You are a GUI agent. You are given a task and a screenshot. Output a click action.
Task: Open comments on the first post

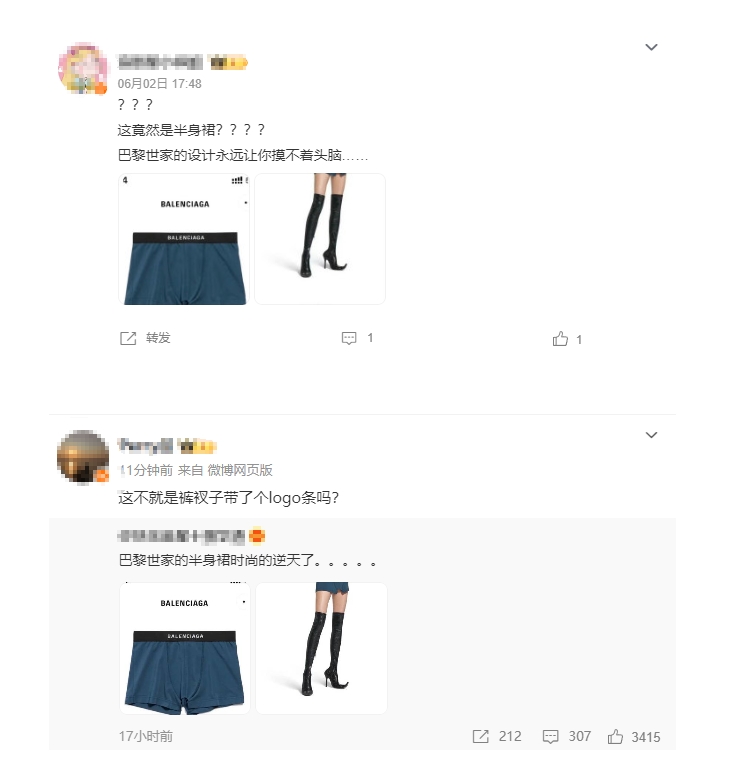tap(357, 338)
